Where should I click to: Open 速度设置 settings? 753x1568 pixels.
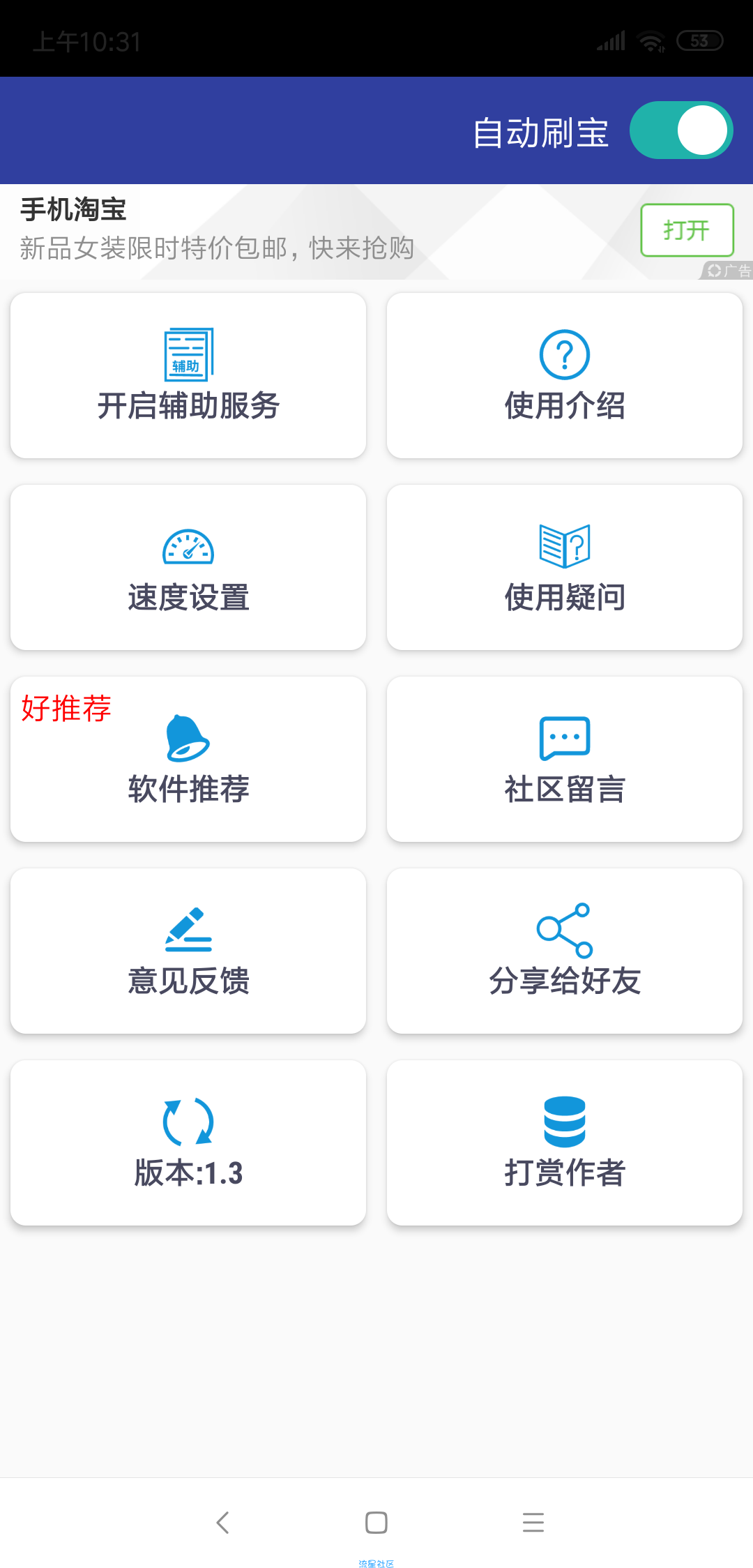188,568
